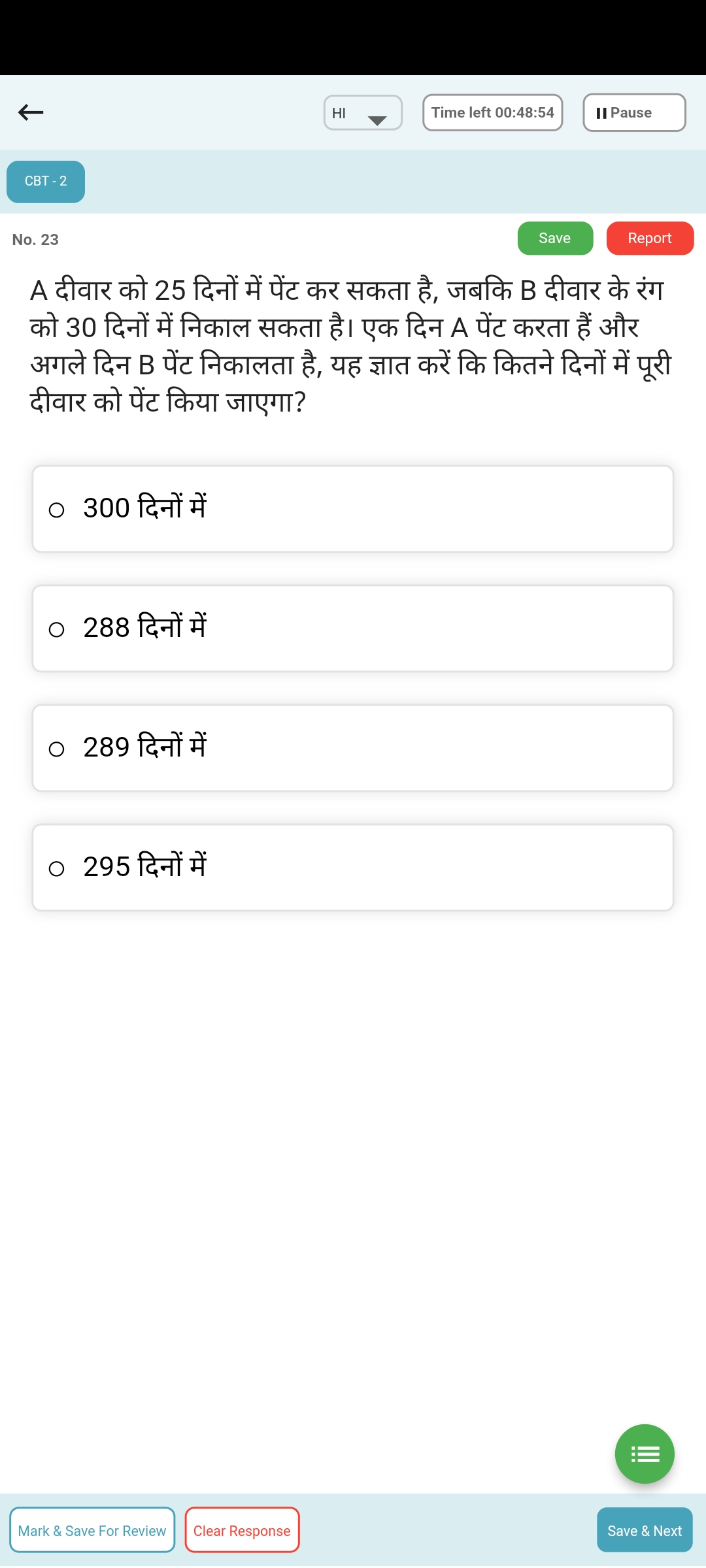Open the question list floating button

pyautogui.click(x=645, y=1454)
